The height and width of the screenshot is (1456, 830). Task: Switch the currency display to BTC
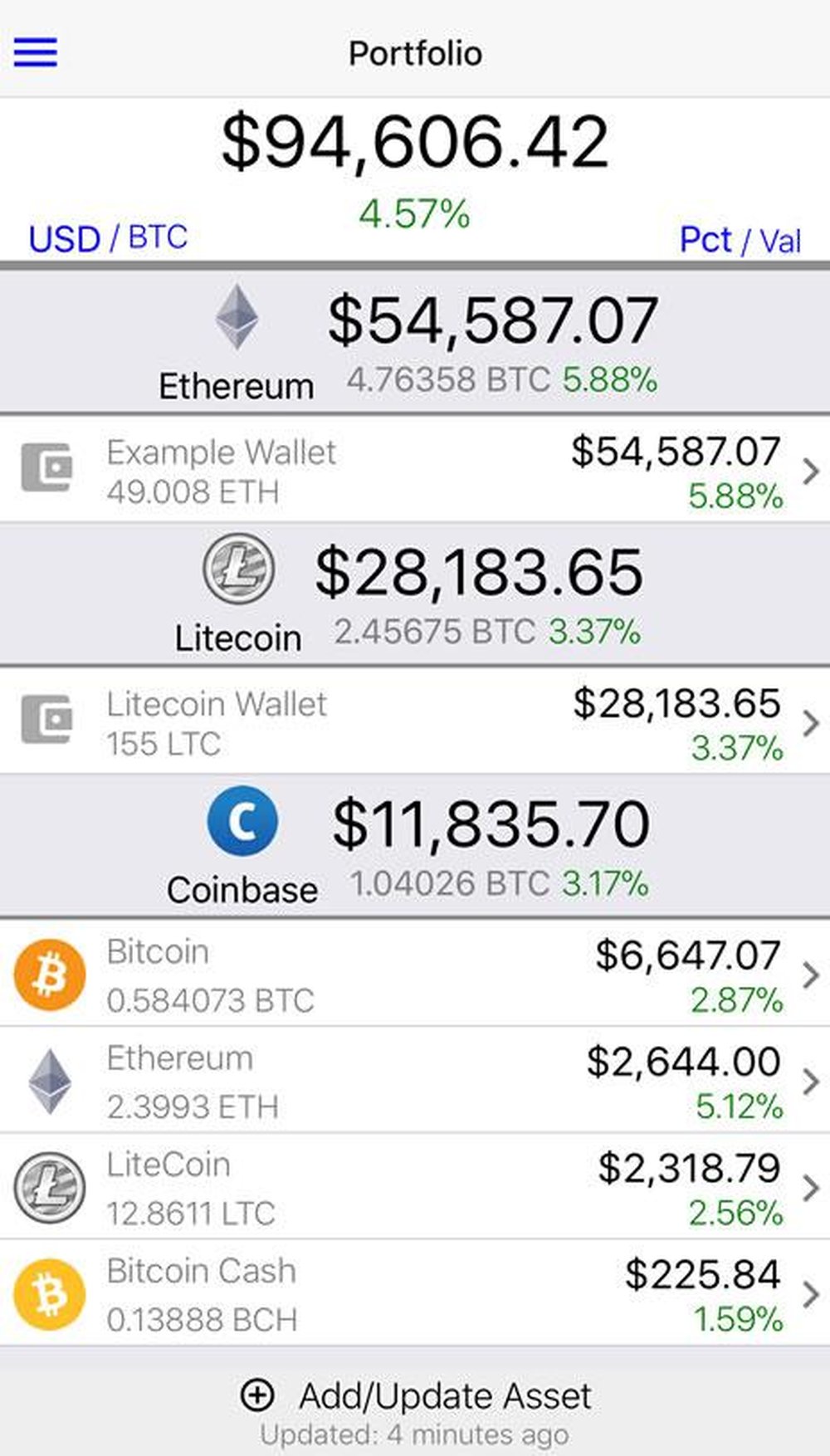click(158, 238)
